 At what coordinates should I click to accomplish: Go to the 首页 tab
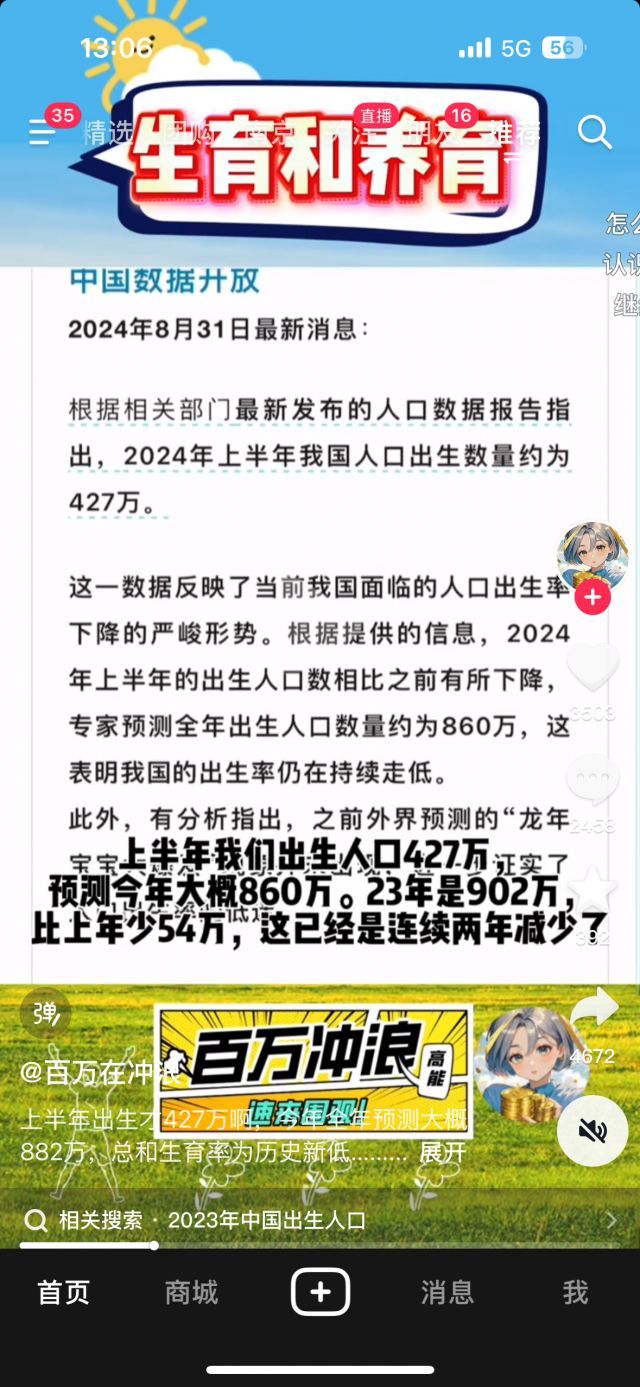tap(64, 1292)
